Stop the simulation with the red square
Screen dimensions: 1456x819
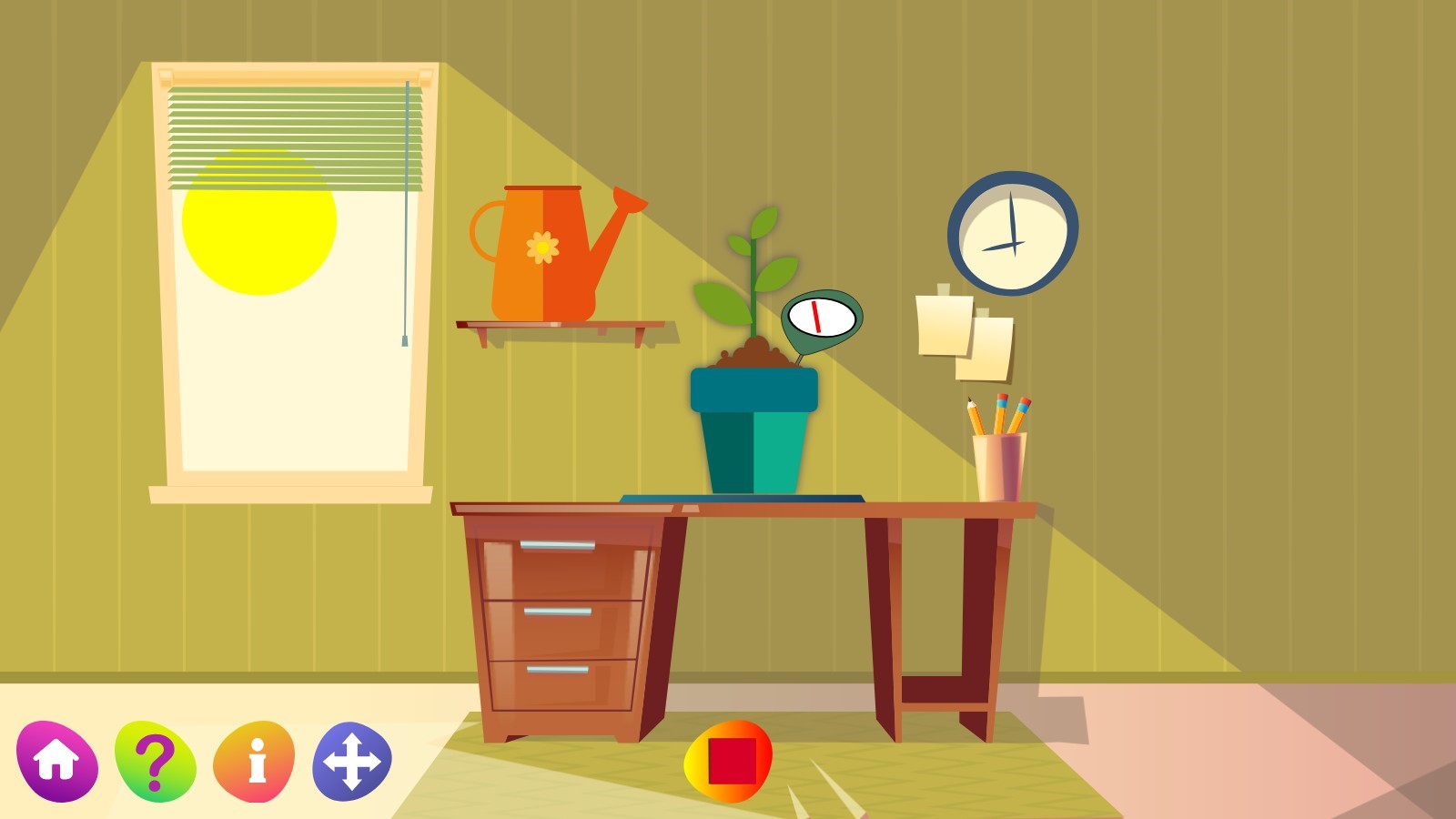(x=729, y=761)
